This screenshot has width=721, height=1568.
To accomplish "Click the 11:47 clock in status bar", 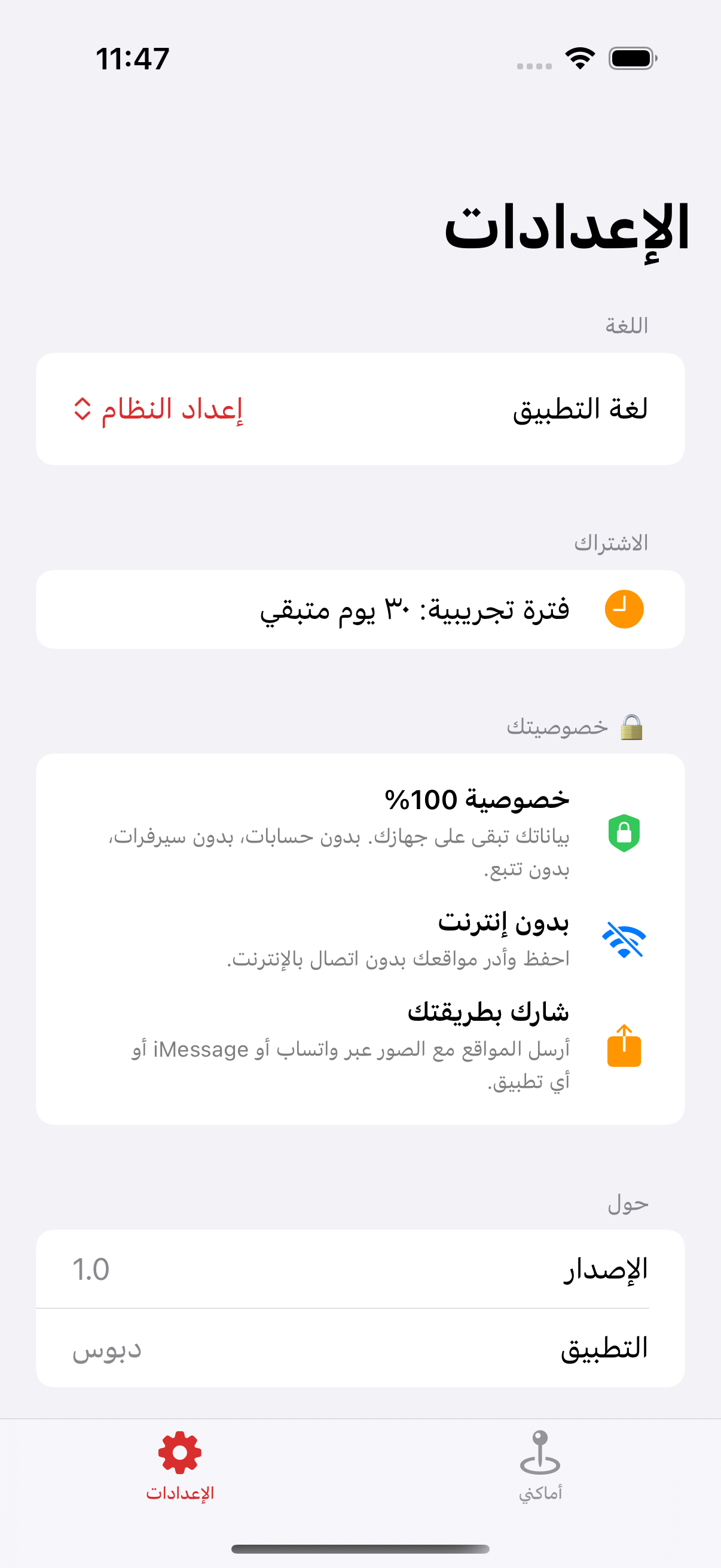I will [132, 59].
